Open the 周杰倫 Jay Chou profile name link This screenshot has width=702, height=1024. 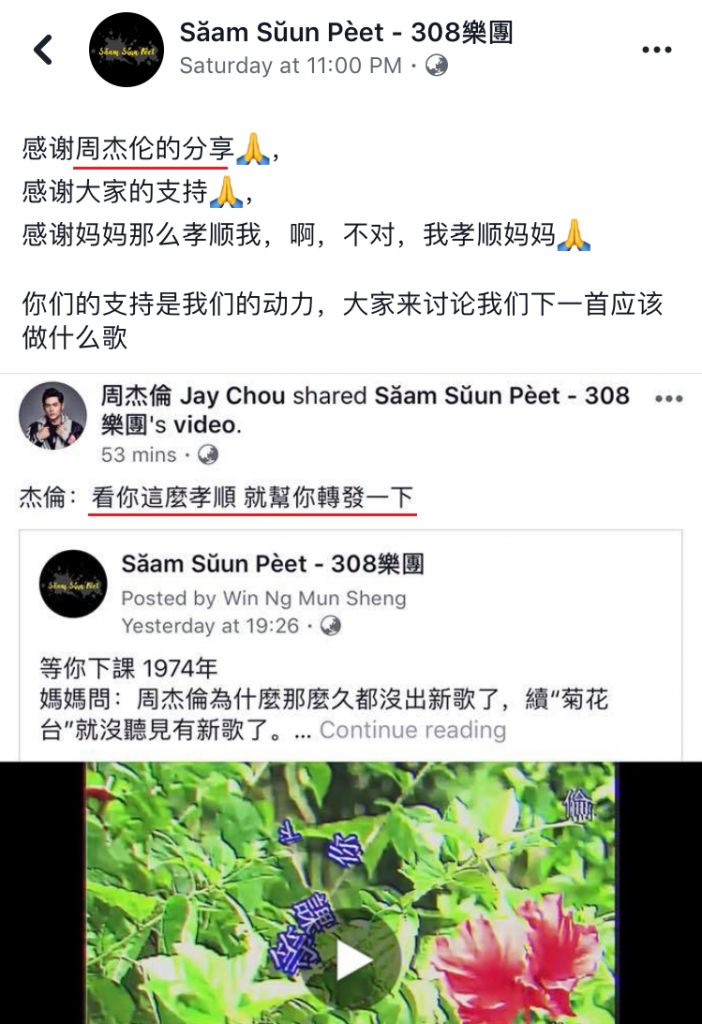tap(193, 395)
